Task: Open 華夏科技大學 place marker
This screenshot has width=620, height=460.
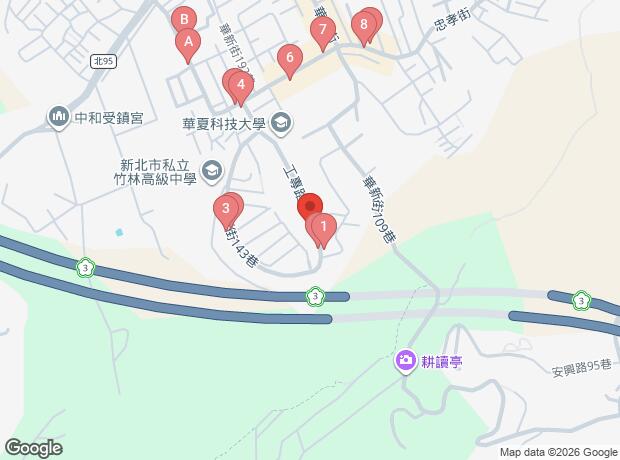Action: [x=281, y=123]
